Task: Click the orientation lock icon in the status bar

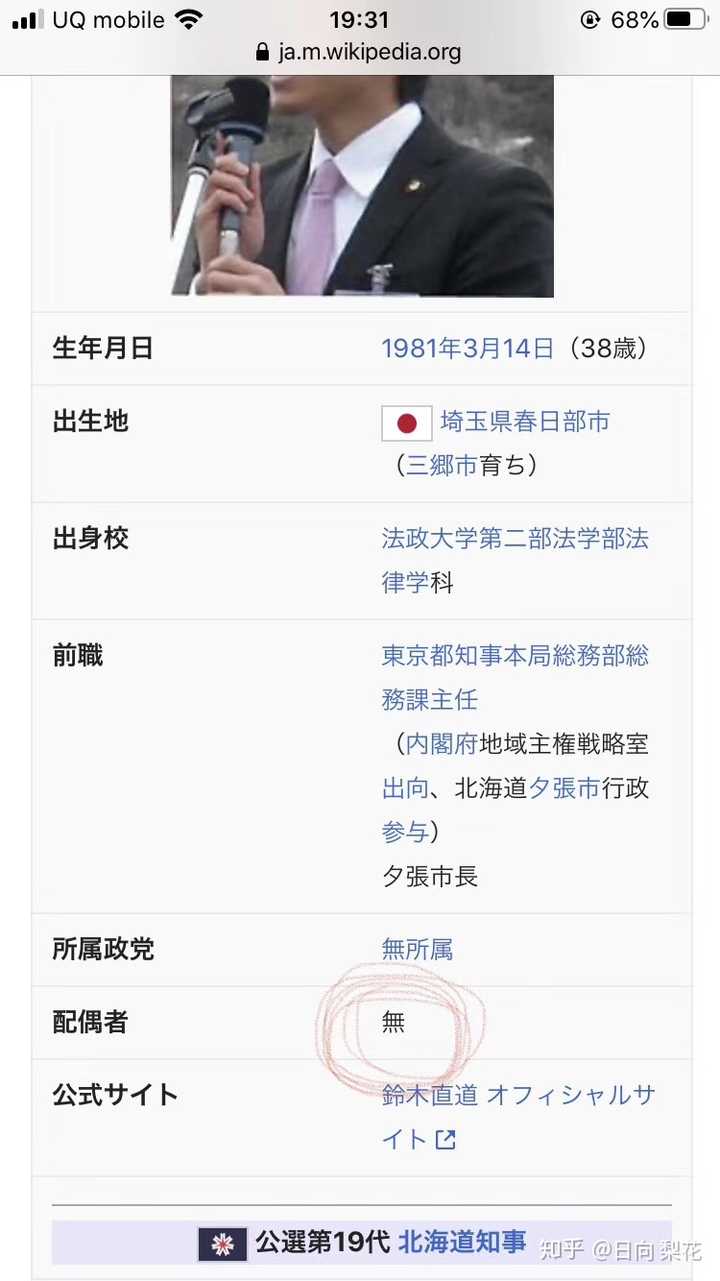Action: point(590,19)
